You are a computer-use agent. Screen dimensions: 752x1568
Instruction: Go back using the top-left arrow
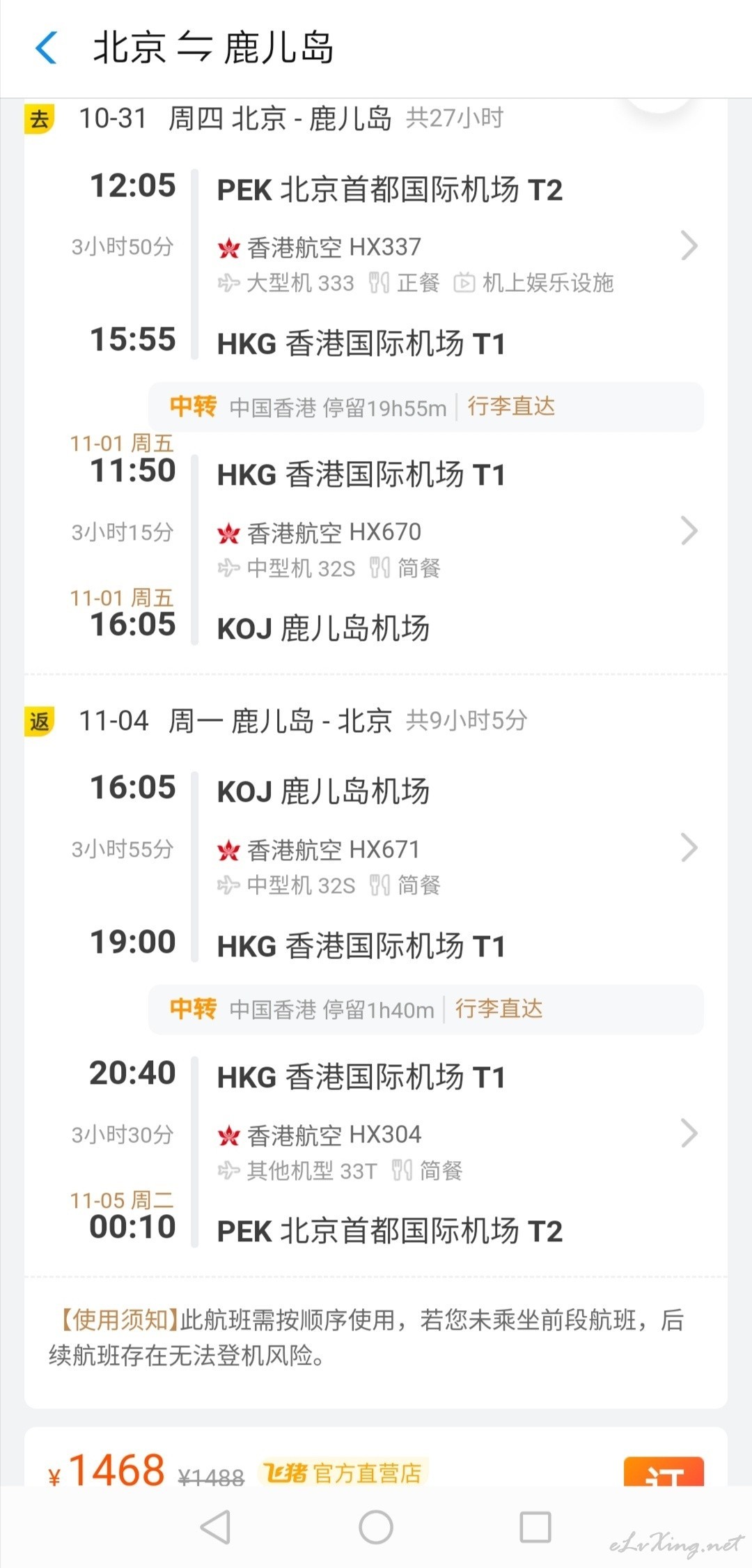pos(46,48)
